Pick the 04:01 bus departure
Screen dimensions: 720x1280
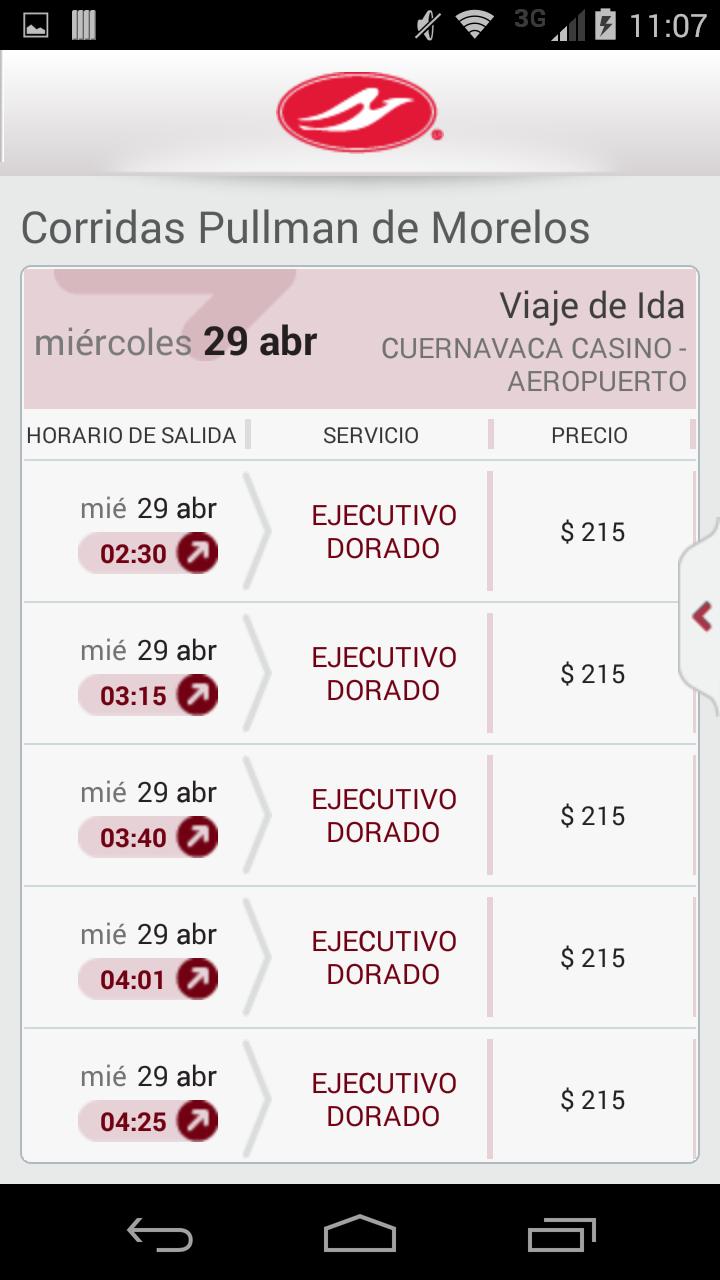[x=359, y=957]
